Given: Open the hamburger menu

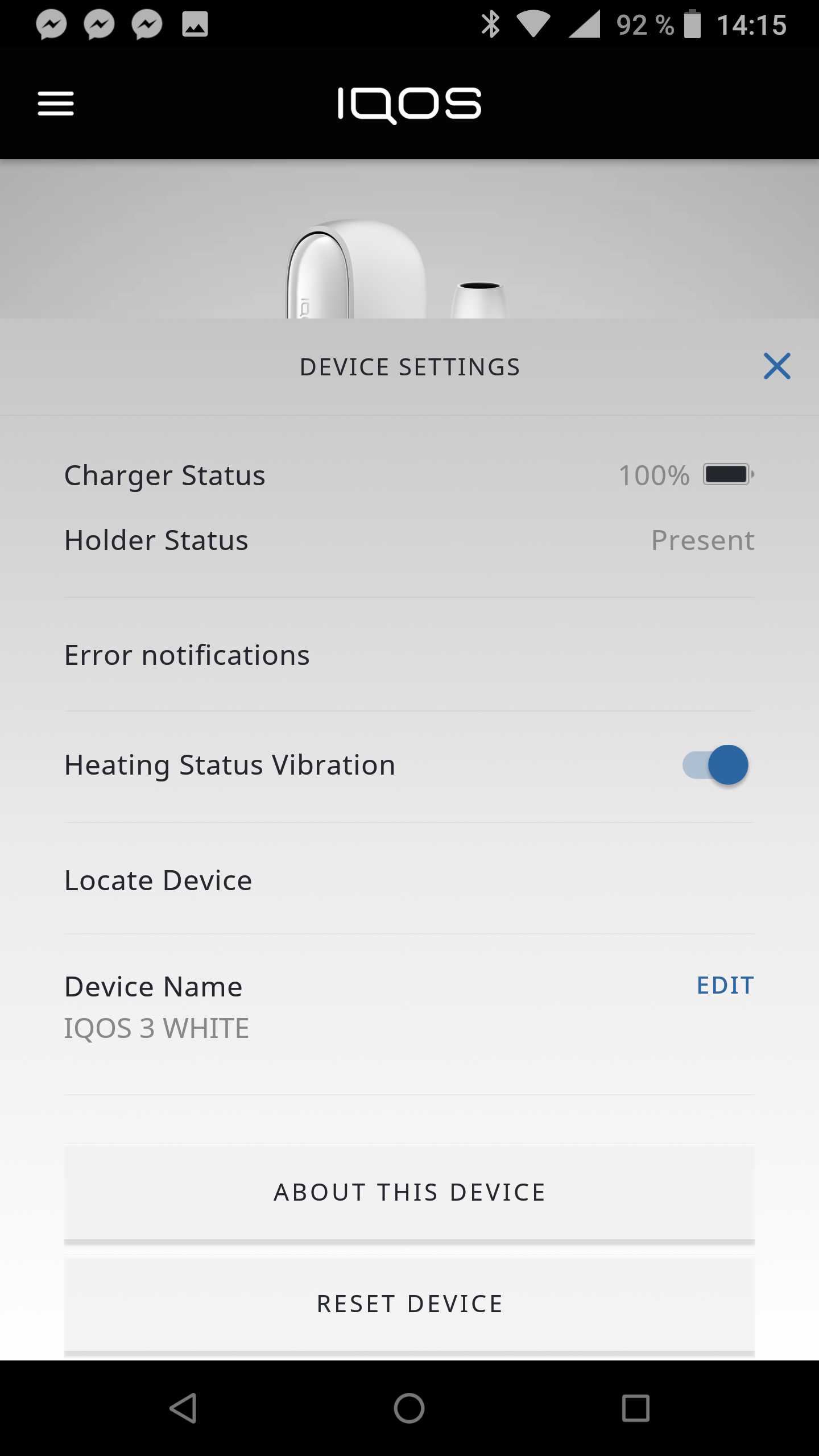Looking at the screenshot, I should (56, 104).
